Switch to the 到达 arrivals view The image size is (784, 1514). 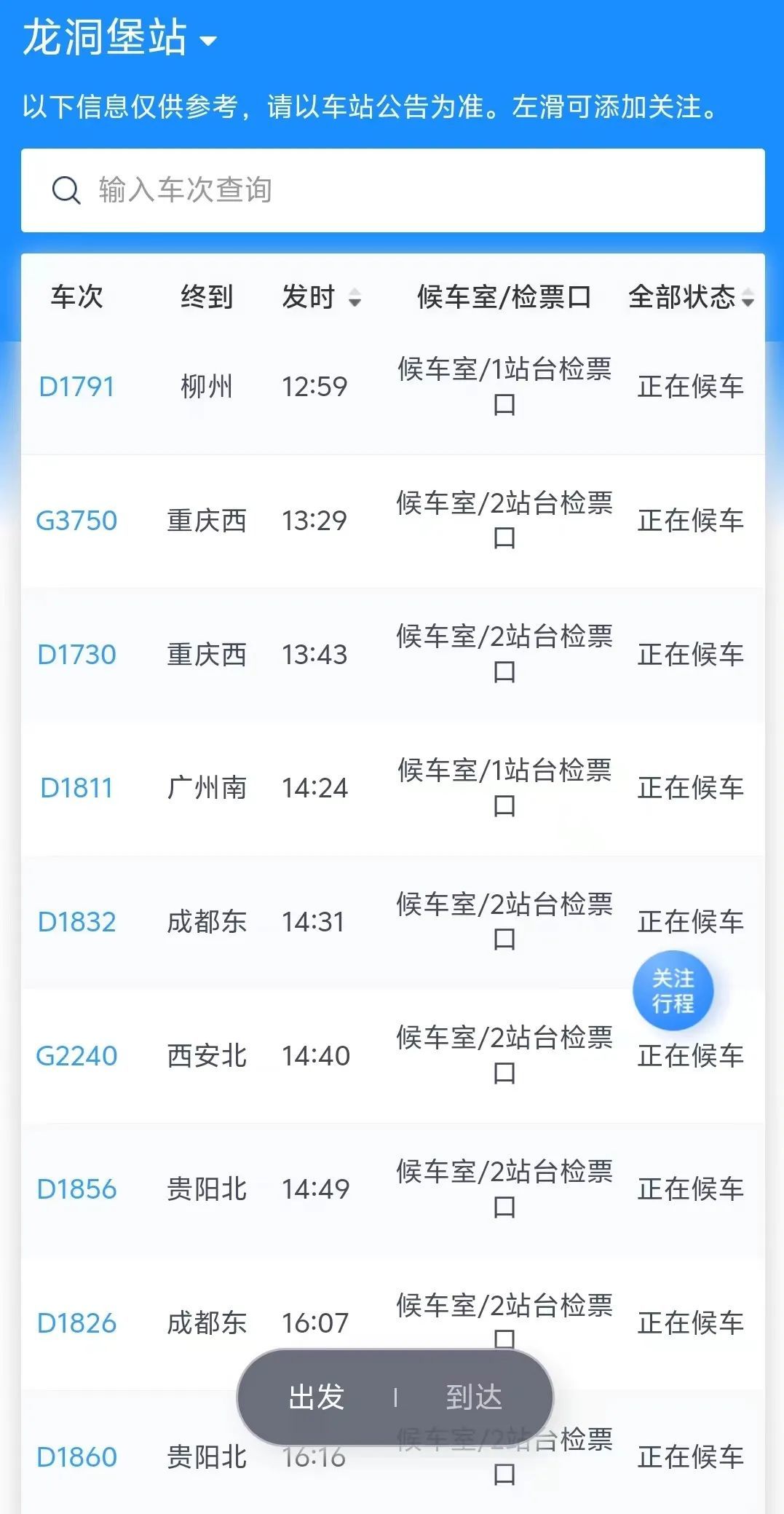[474, 1397]
